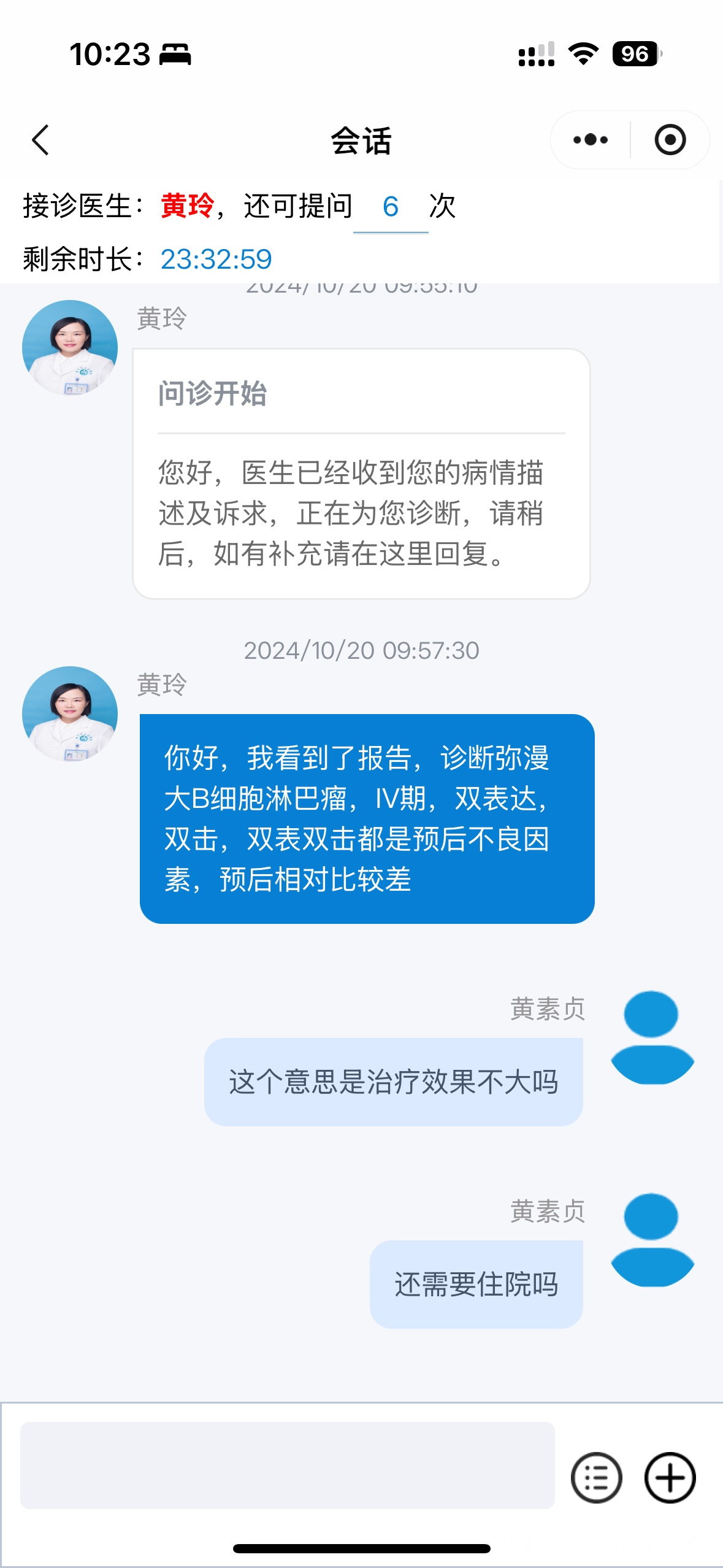
Task: Close the mini program with the circle button
Action: (x=670, y=140)
